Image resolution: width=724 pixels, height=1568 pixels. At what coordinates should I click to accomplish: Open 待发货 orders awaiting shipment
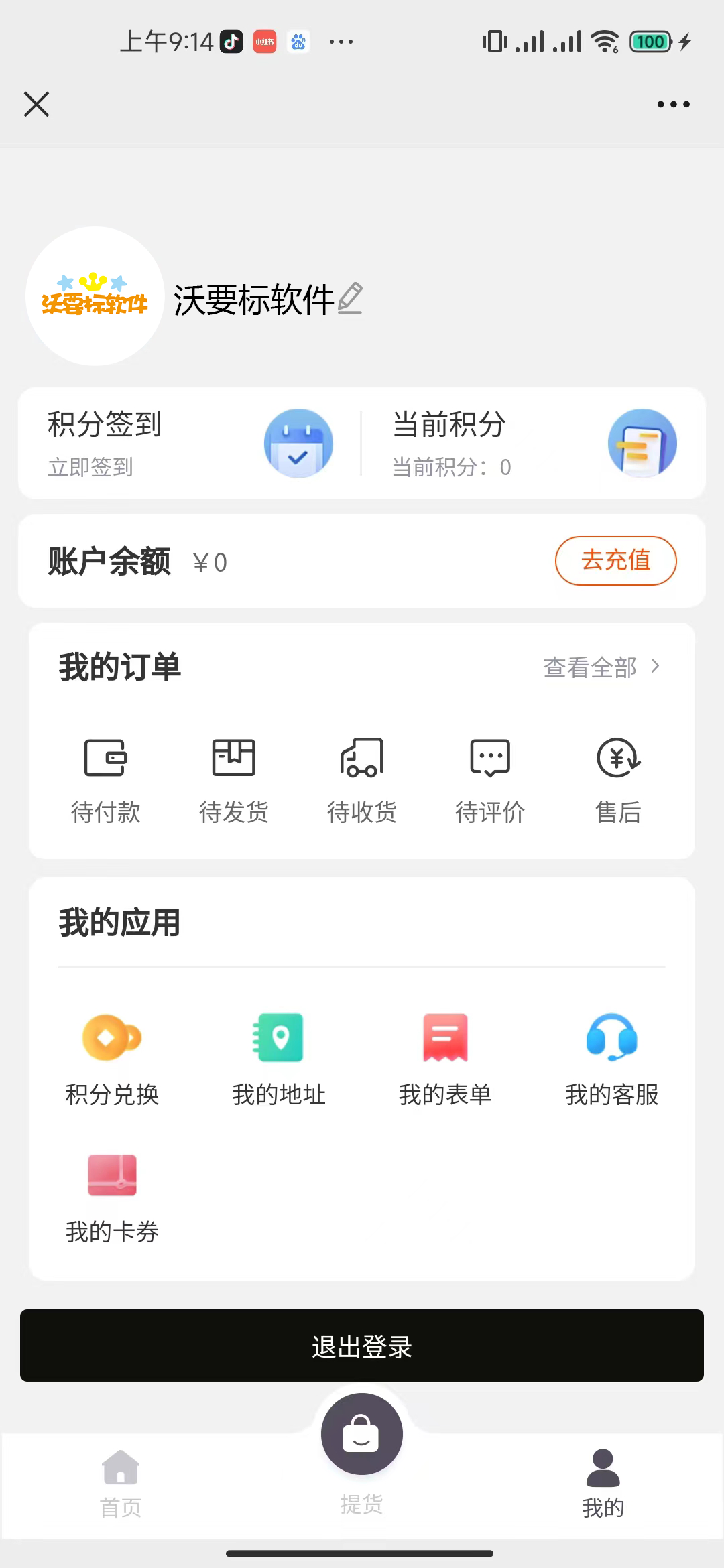pyautogui.click(x=233, y=781)
